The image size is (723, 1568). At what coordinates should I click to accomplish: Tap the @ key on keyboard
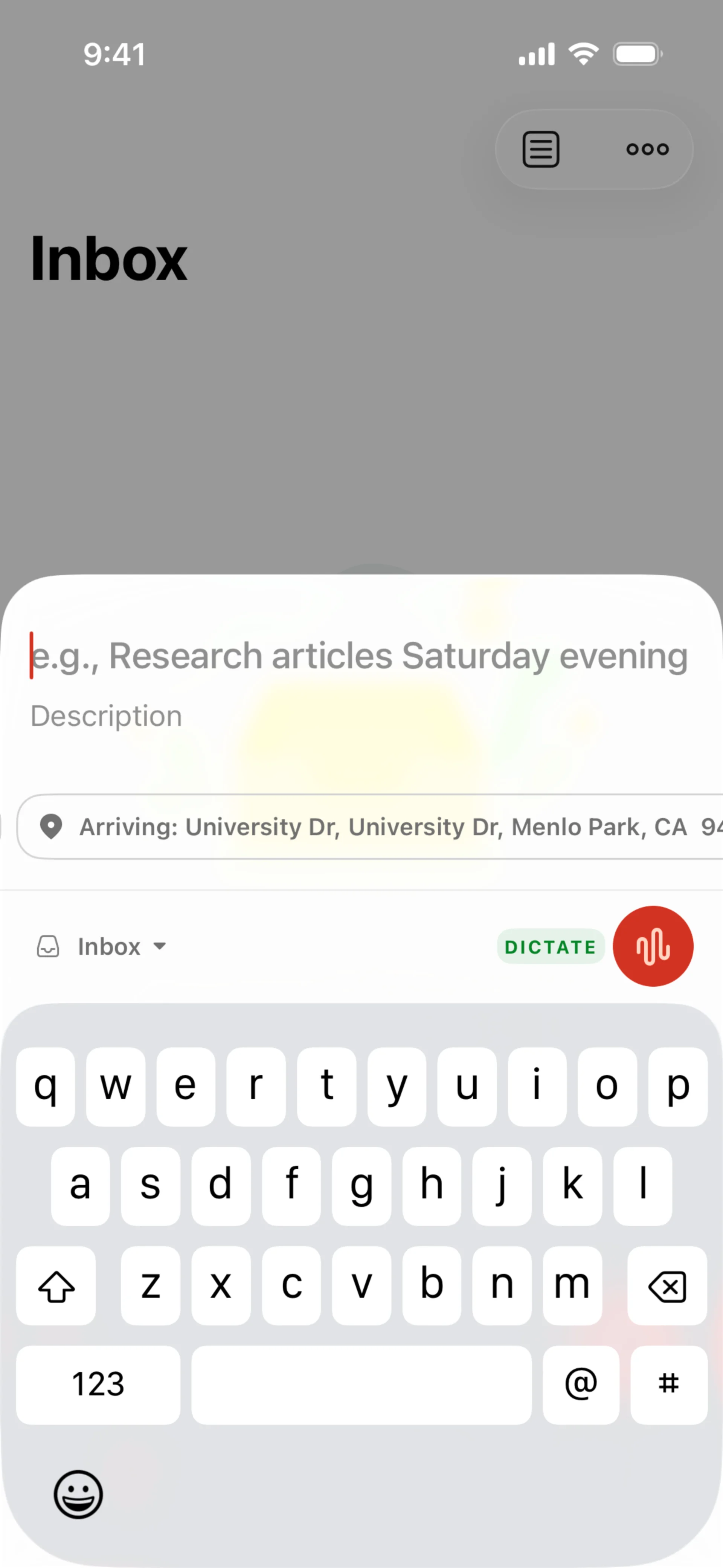point(581,1385)
